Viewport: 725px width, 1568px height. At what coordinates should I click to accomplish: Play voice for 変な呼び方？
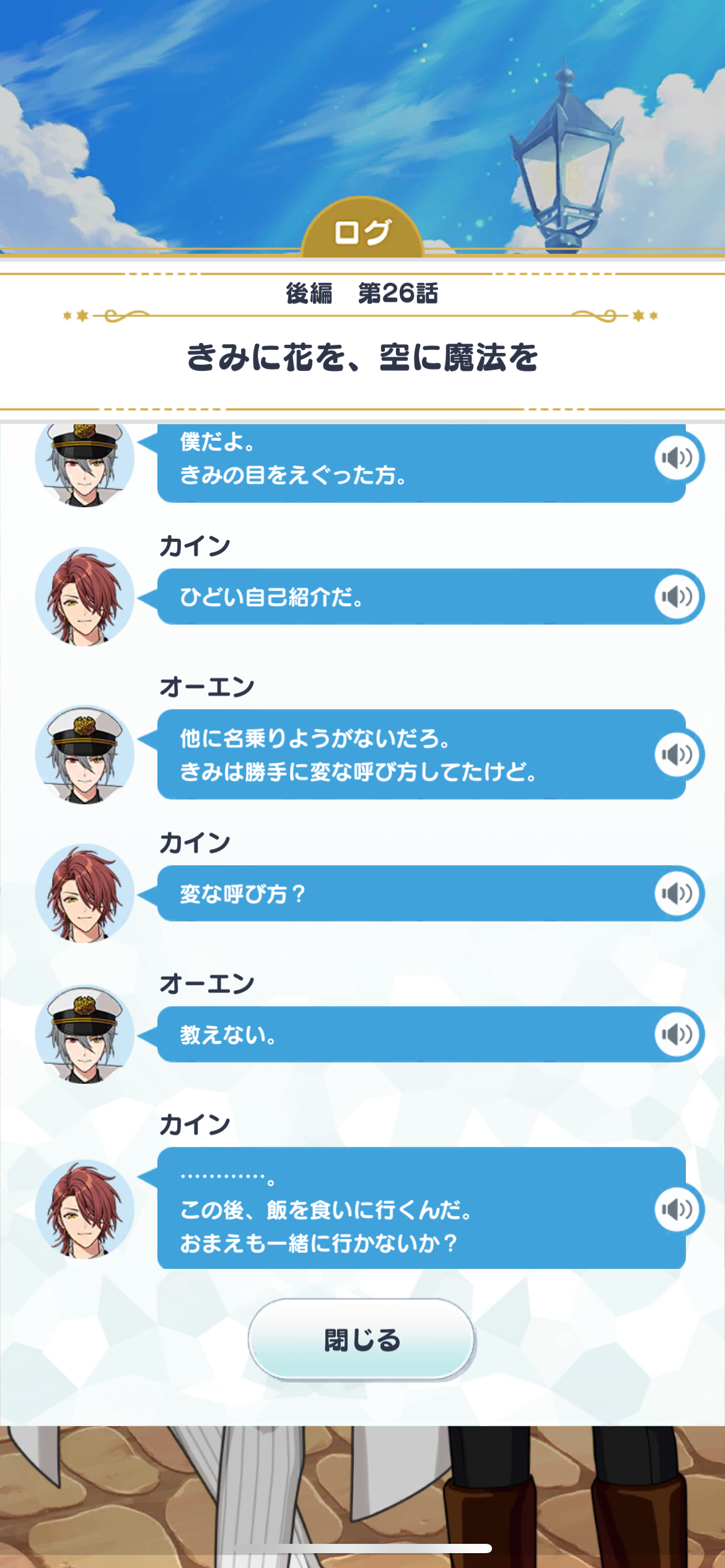677,893
